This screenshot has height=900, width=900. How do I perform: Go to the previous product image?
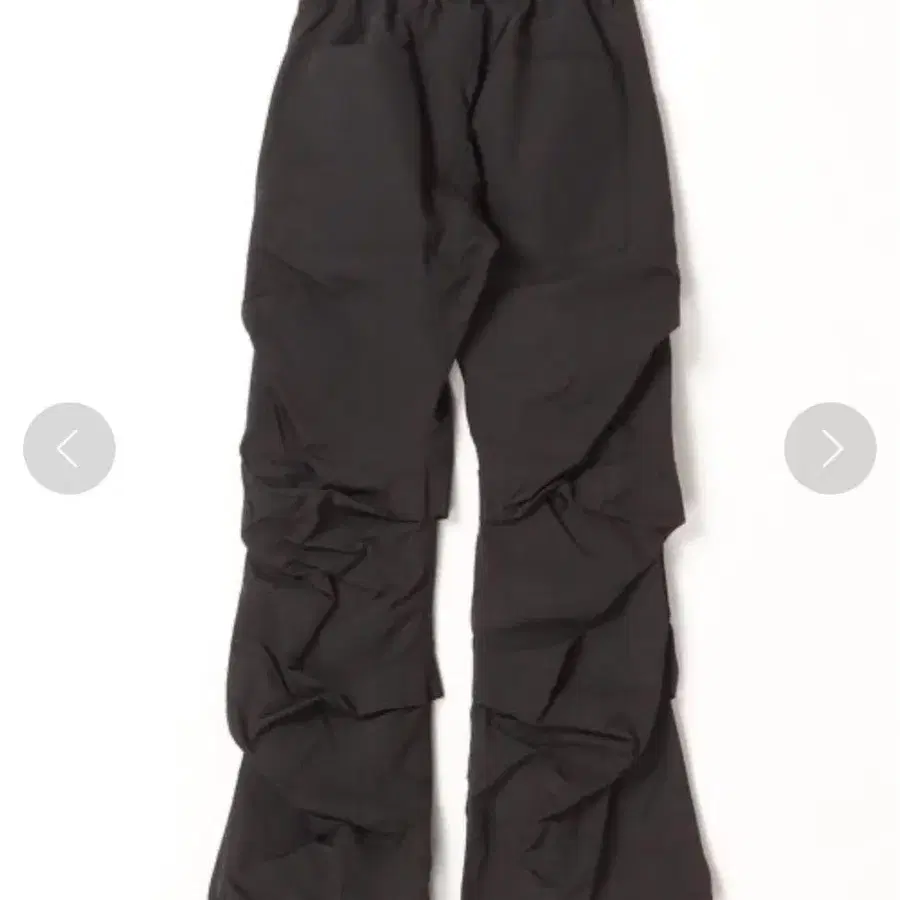point(69,448)
